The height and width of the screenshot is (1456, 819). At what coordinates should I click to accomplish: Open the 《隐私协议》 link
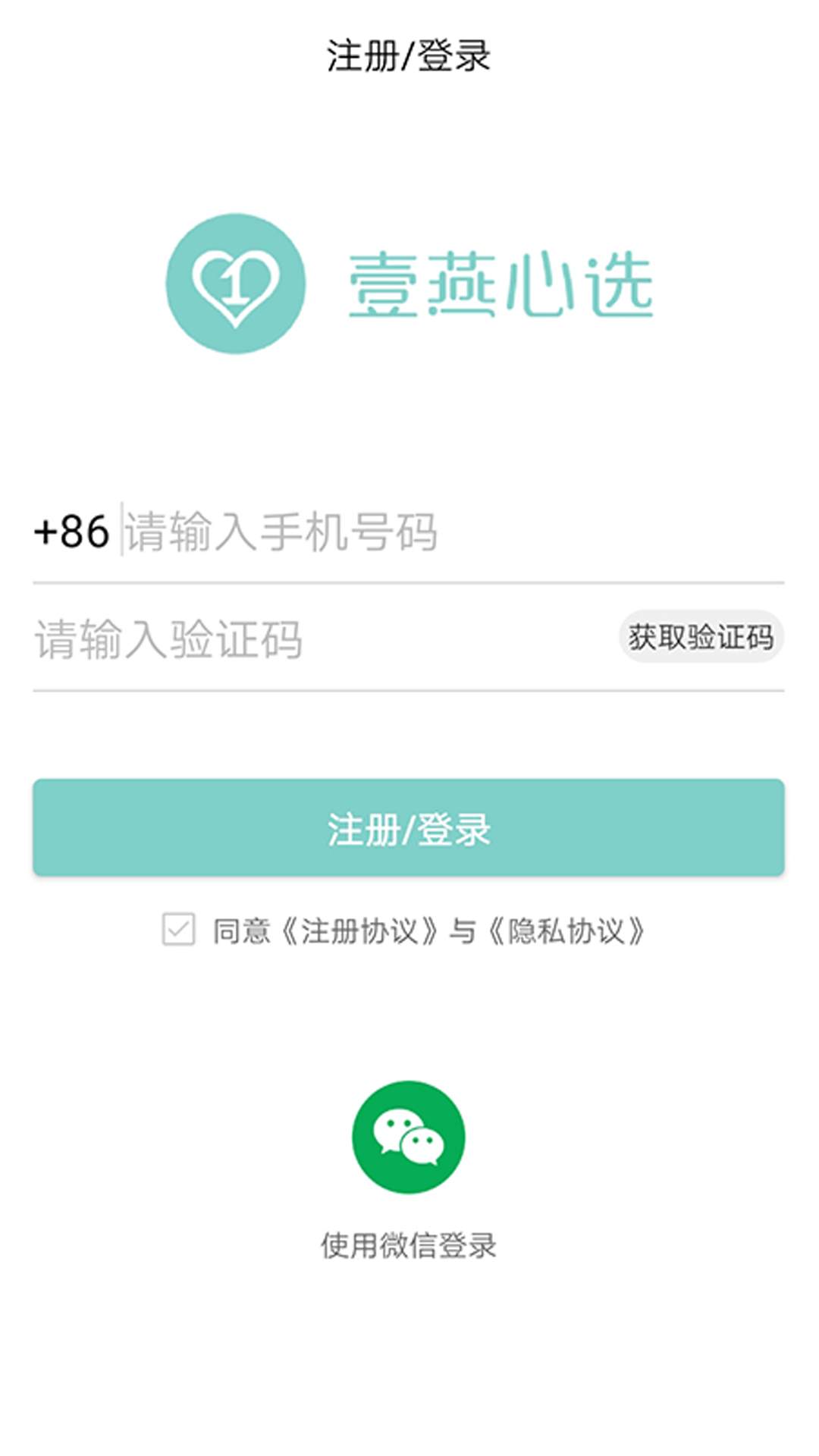point(566,931)
